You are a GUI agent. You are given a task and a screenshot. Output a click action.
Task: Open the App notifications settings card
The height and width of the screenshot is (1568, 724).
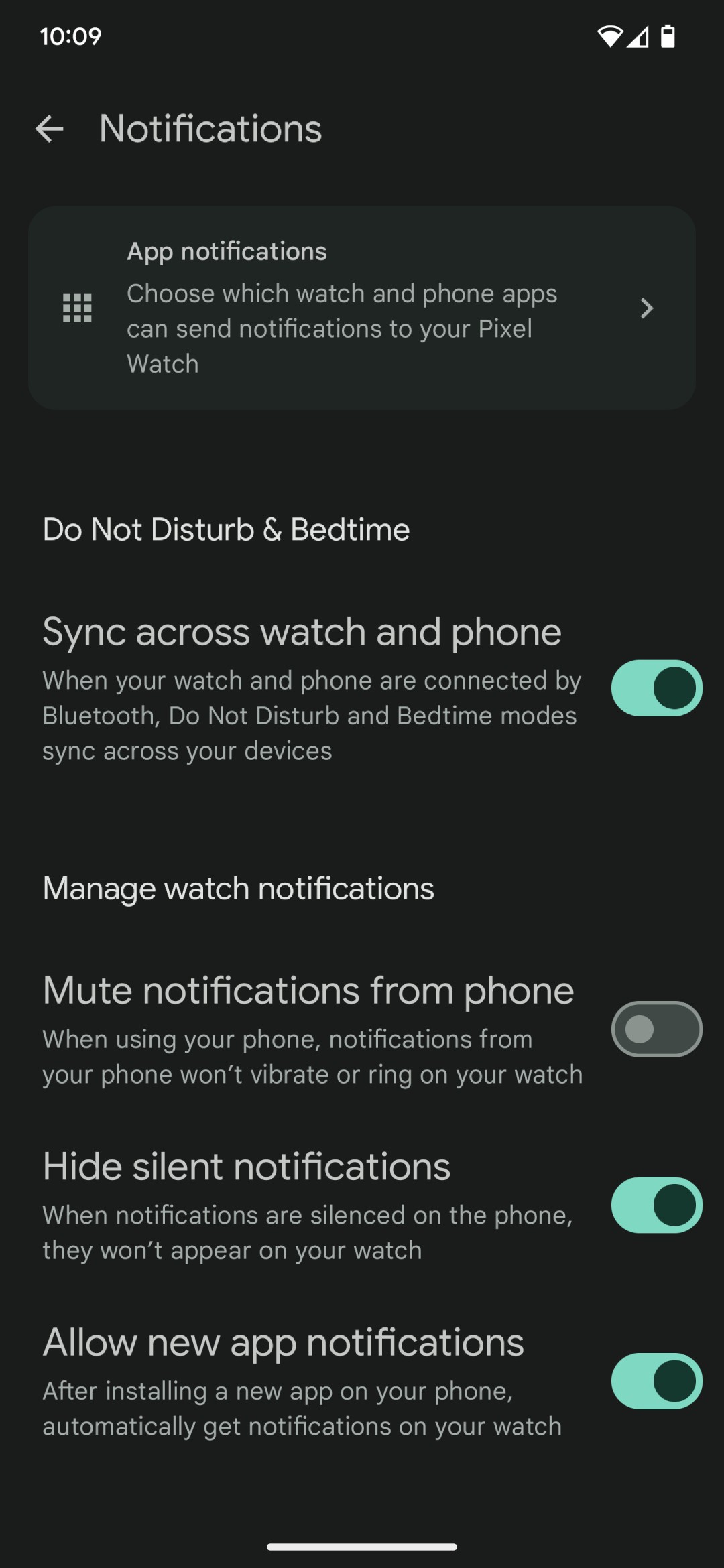point(362,308)
